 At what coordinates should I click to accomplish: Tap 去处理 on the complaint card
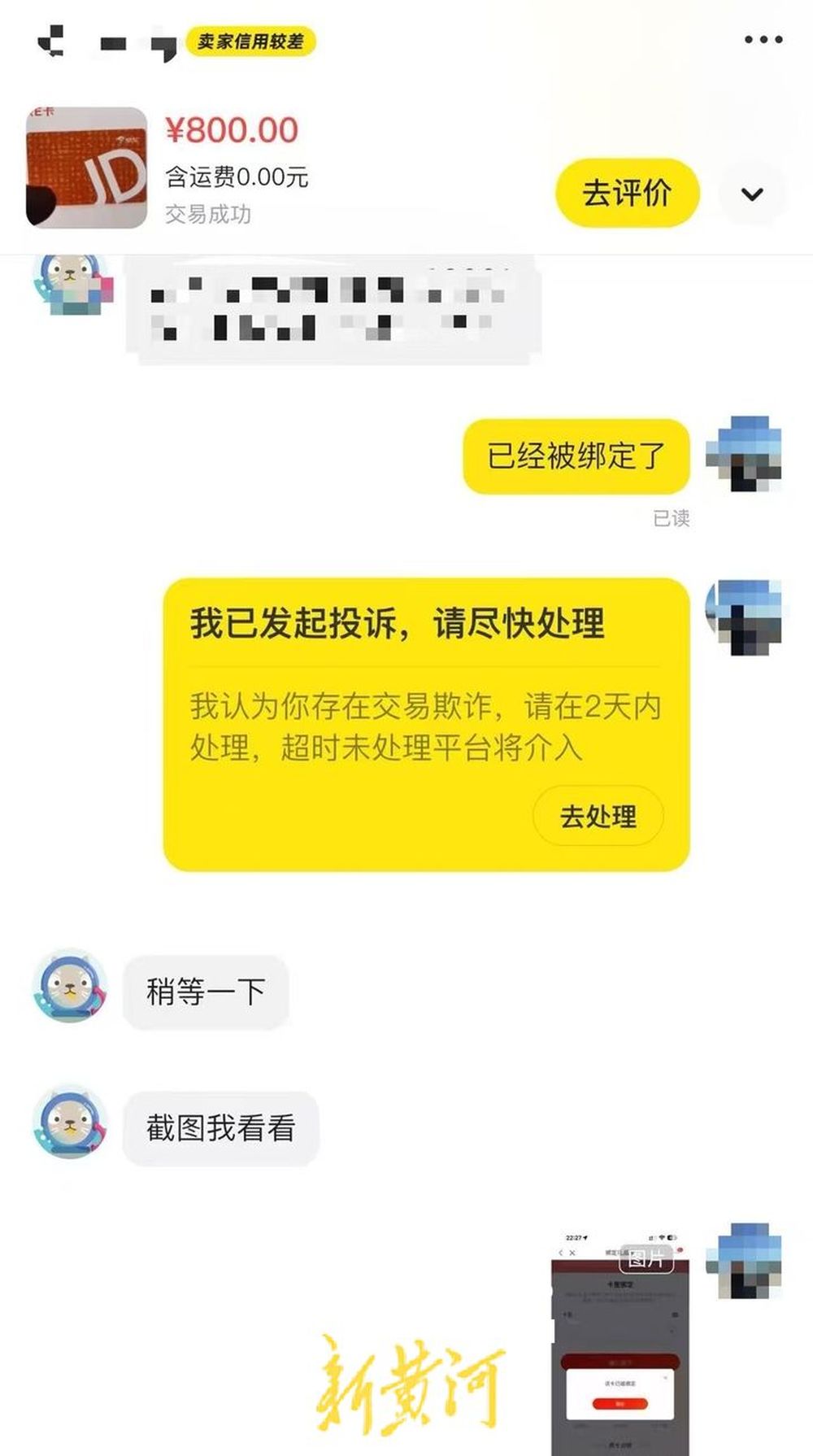pyautogui.click(x=598, y=816)
